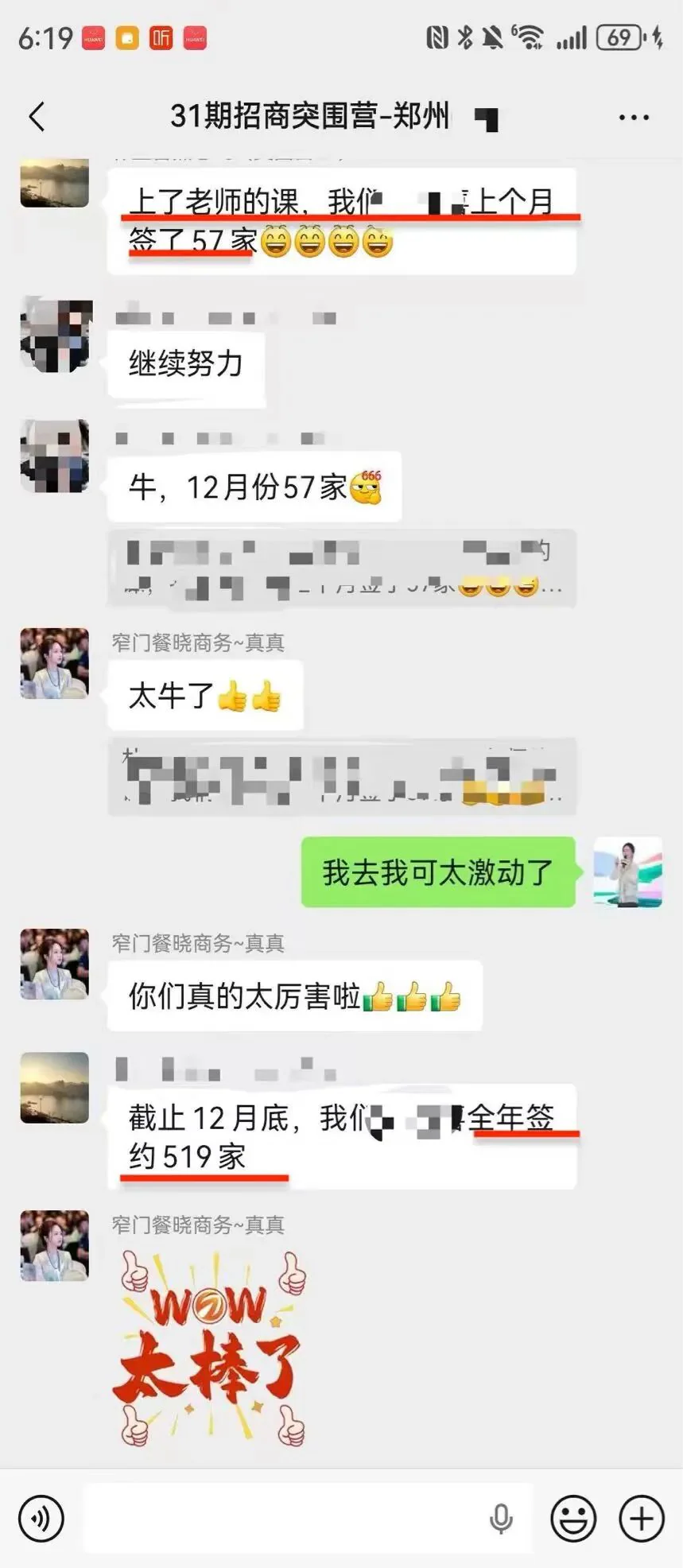Open 真真's avatar beside 太牛了 message

pos(54,663)
